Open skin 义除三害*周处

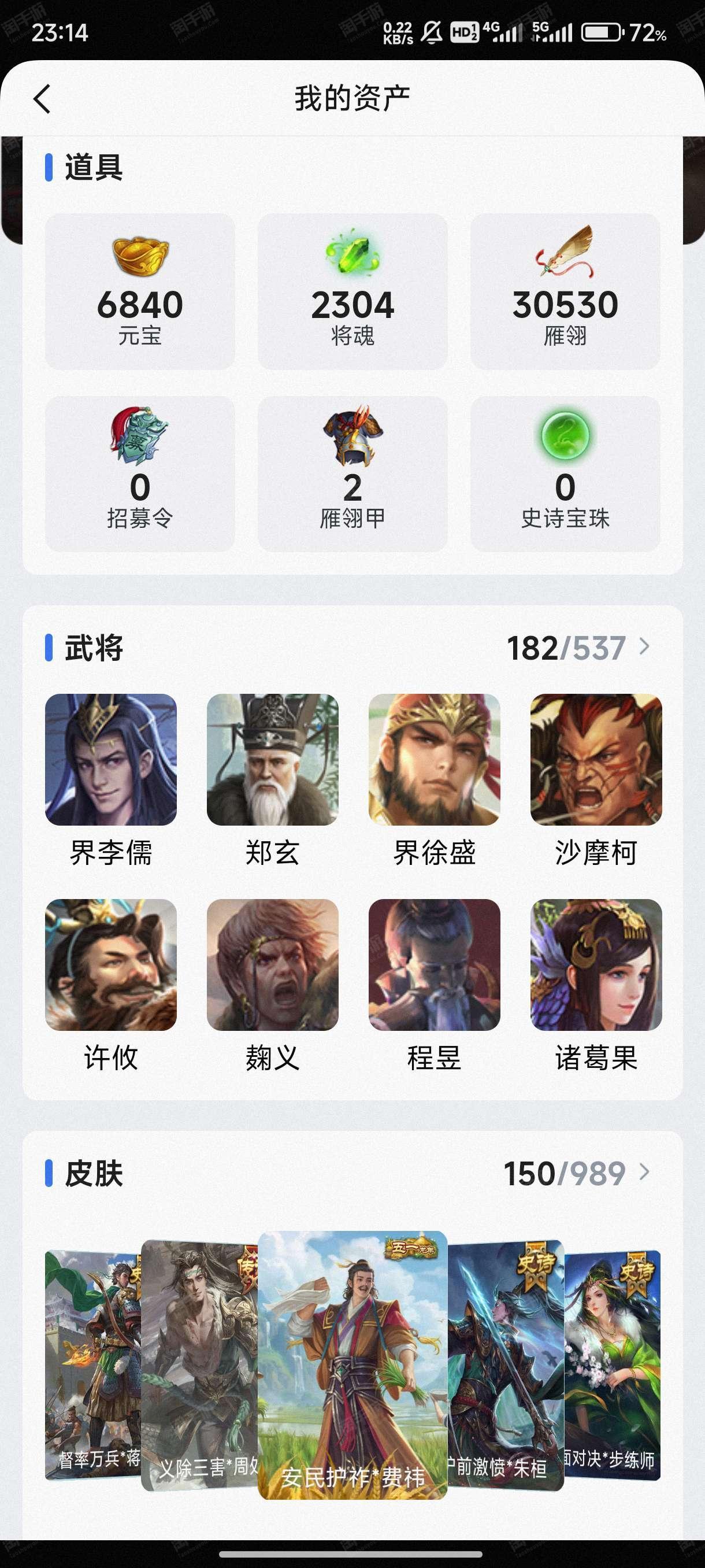pos(199,1364)
